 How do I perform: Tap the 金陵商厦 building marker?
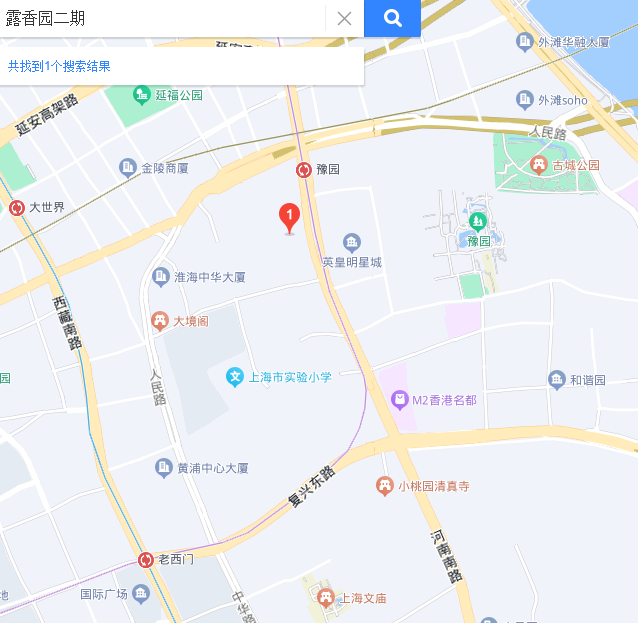[127, 168]
